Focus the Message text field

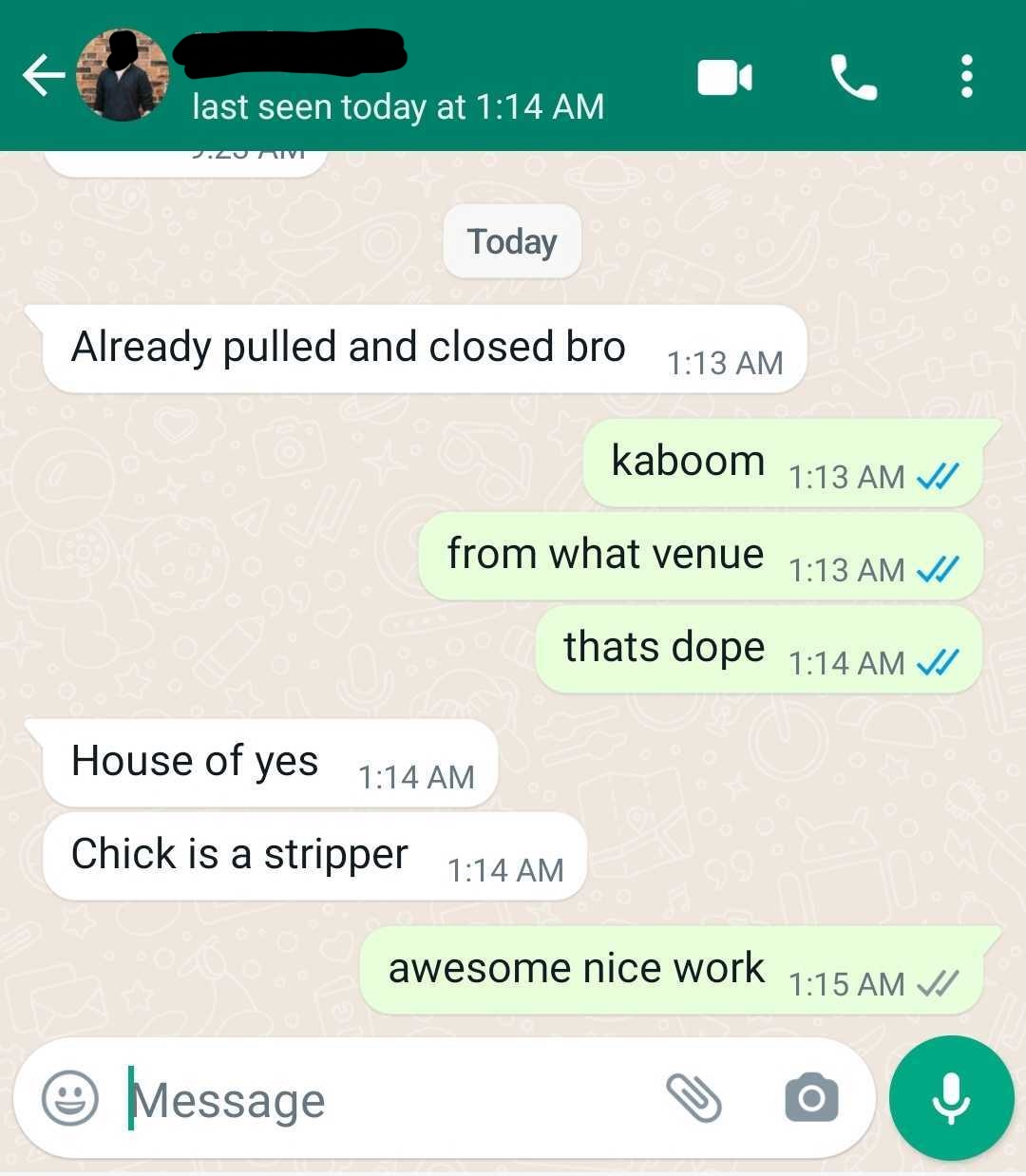(380, 1100)
